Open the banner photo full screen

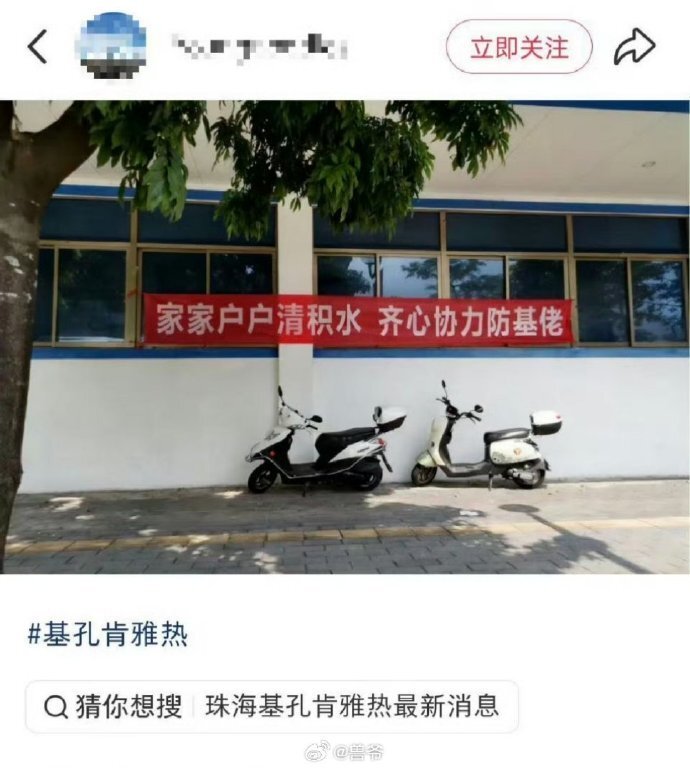click(345, 337)
